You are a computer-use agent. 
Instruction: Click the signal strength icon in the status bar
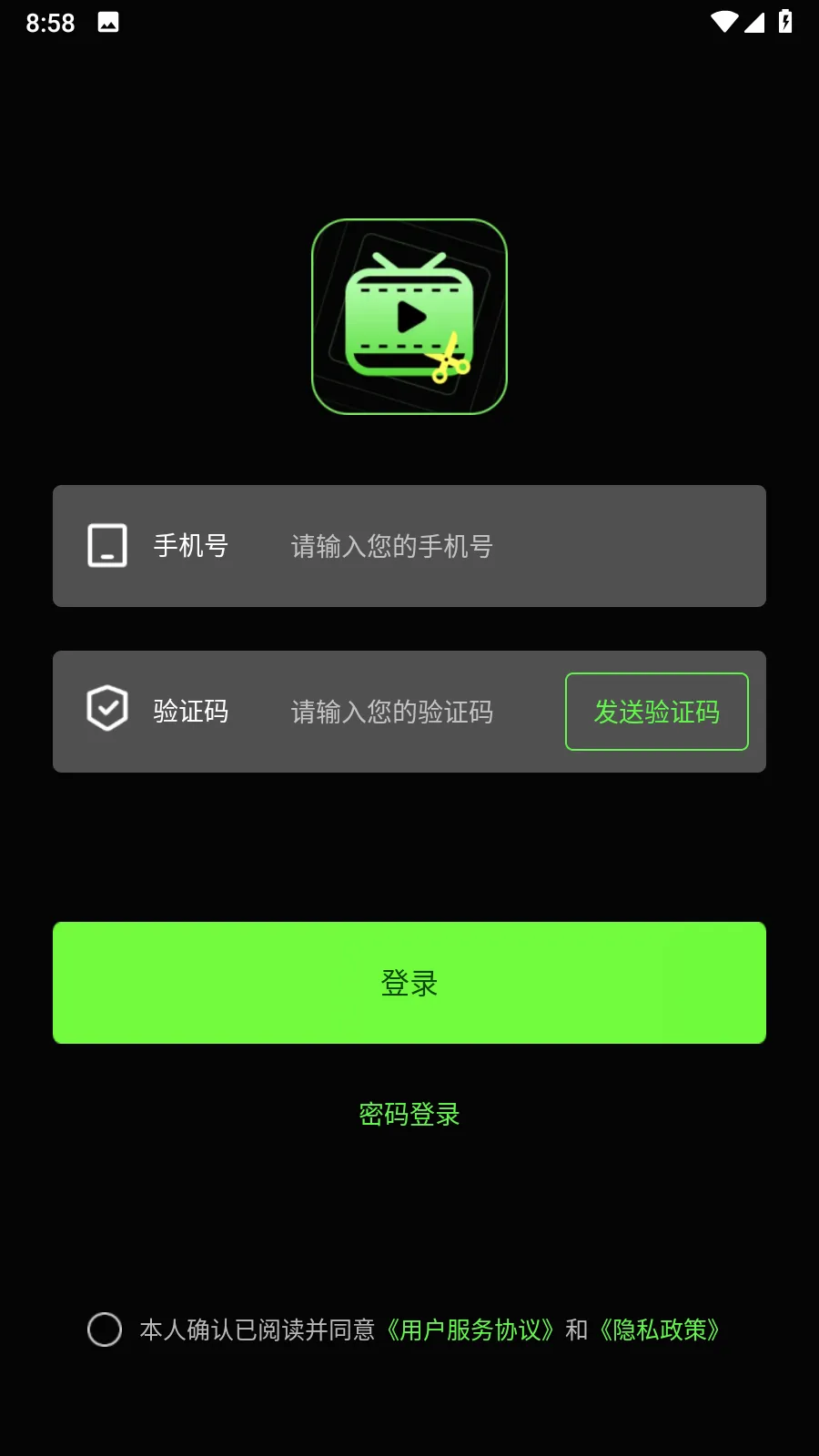(x=755, y=22)
